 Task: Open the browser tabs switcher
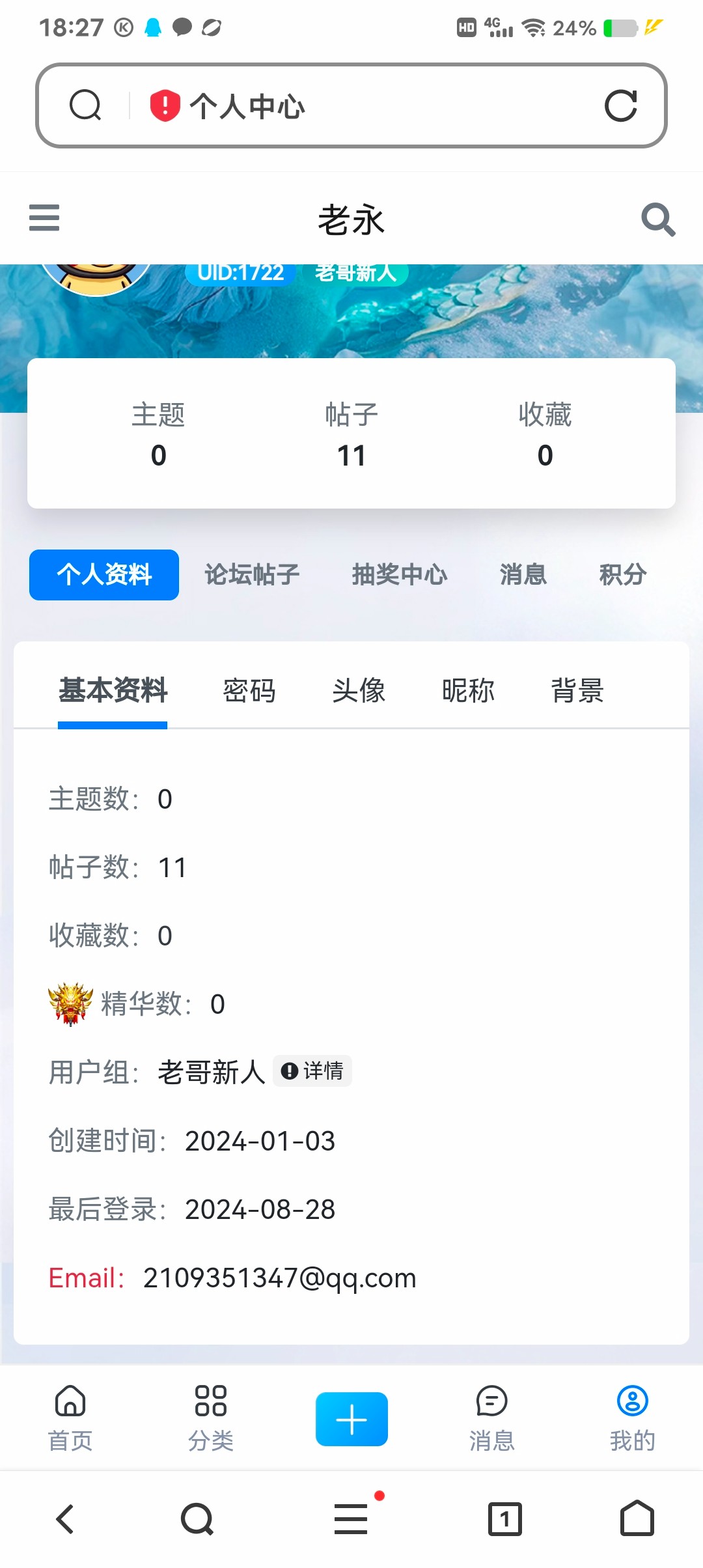pyautogui.click(x=505, y=1519)
